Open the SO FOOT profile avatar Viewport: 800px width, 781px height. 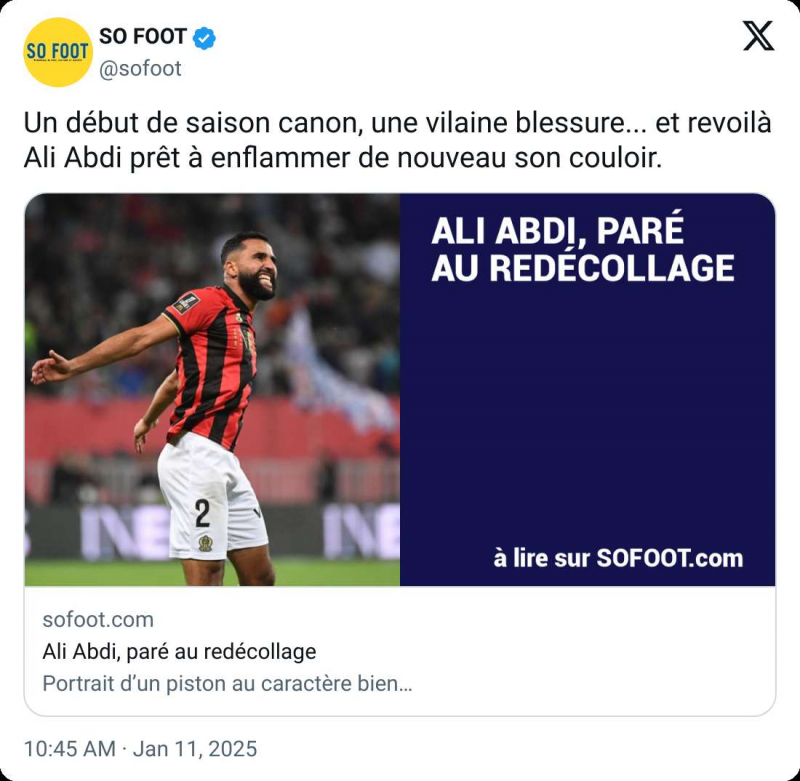pos(58,52)
